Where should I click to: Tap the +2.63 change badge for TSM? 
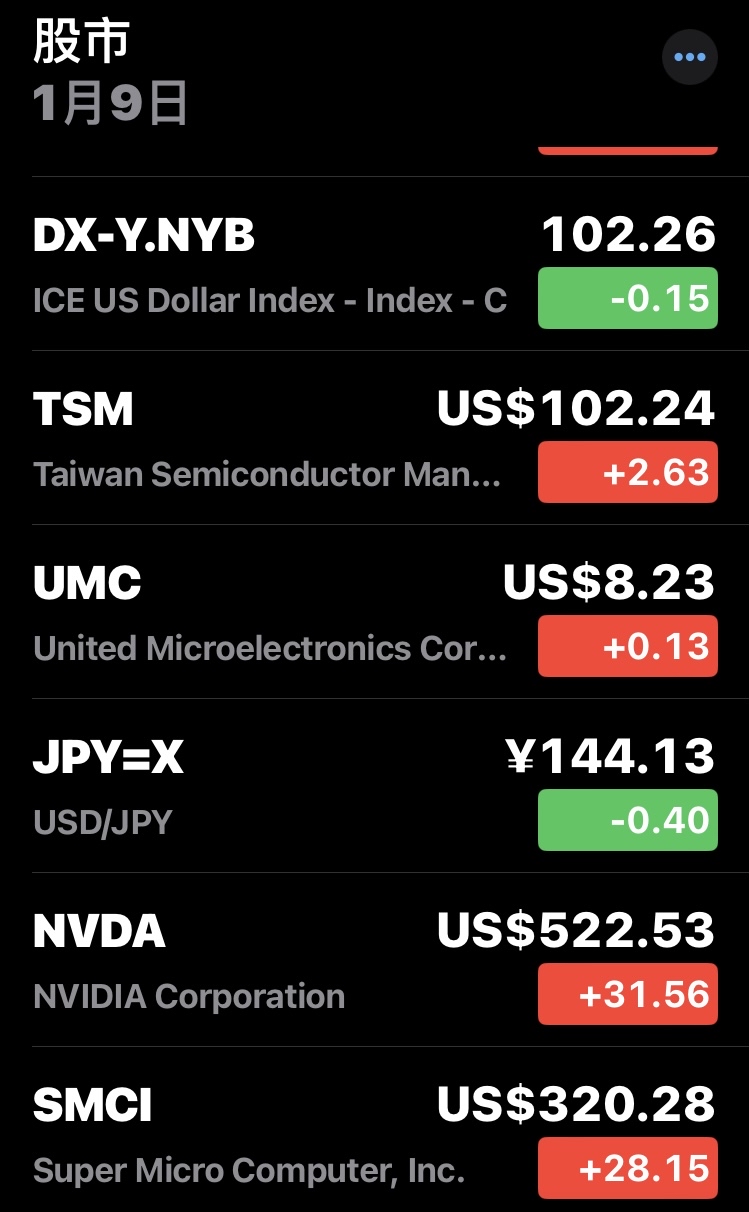[x=628, y=472]
